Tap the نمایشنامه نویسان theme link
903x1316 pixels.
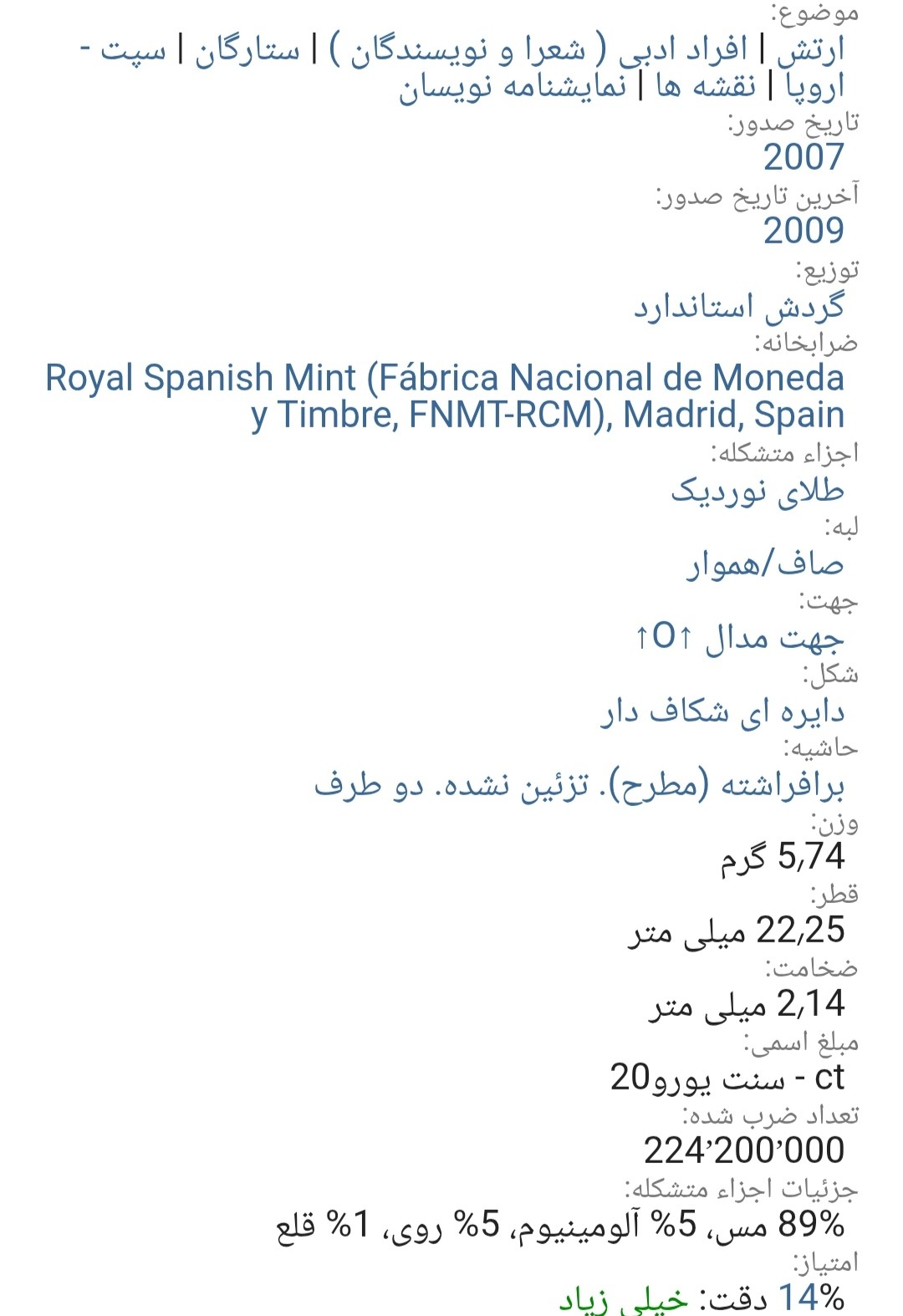point(512,86)
